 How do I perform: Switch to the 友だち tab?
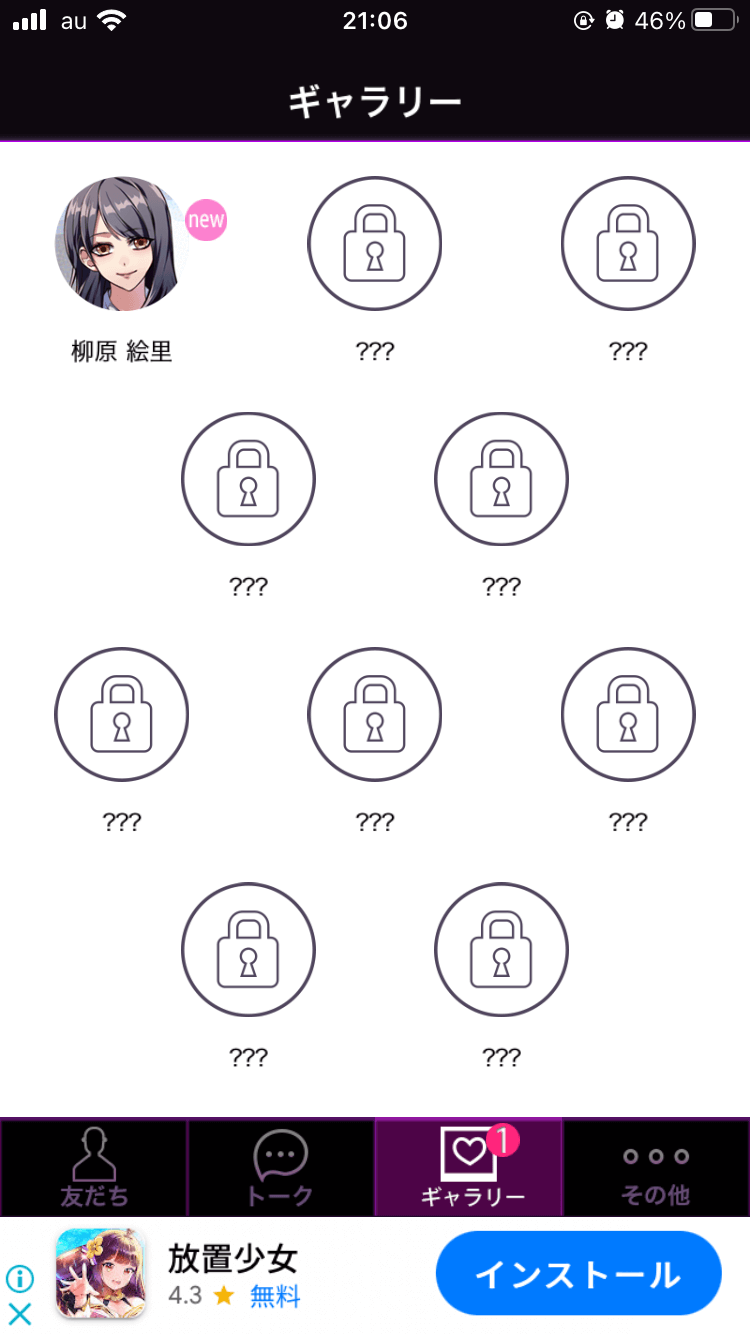[x=94, y=1167]
